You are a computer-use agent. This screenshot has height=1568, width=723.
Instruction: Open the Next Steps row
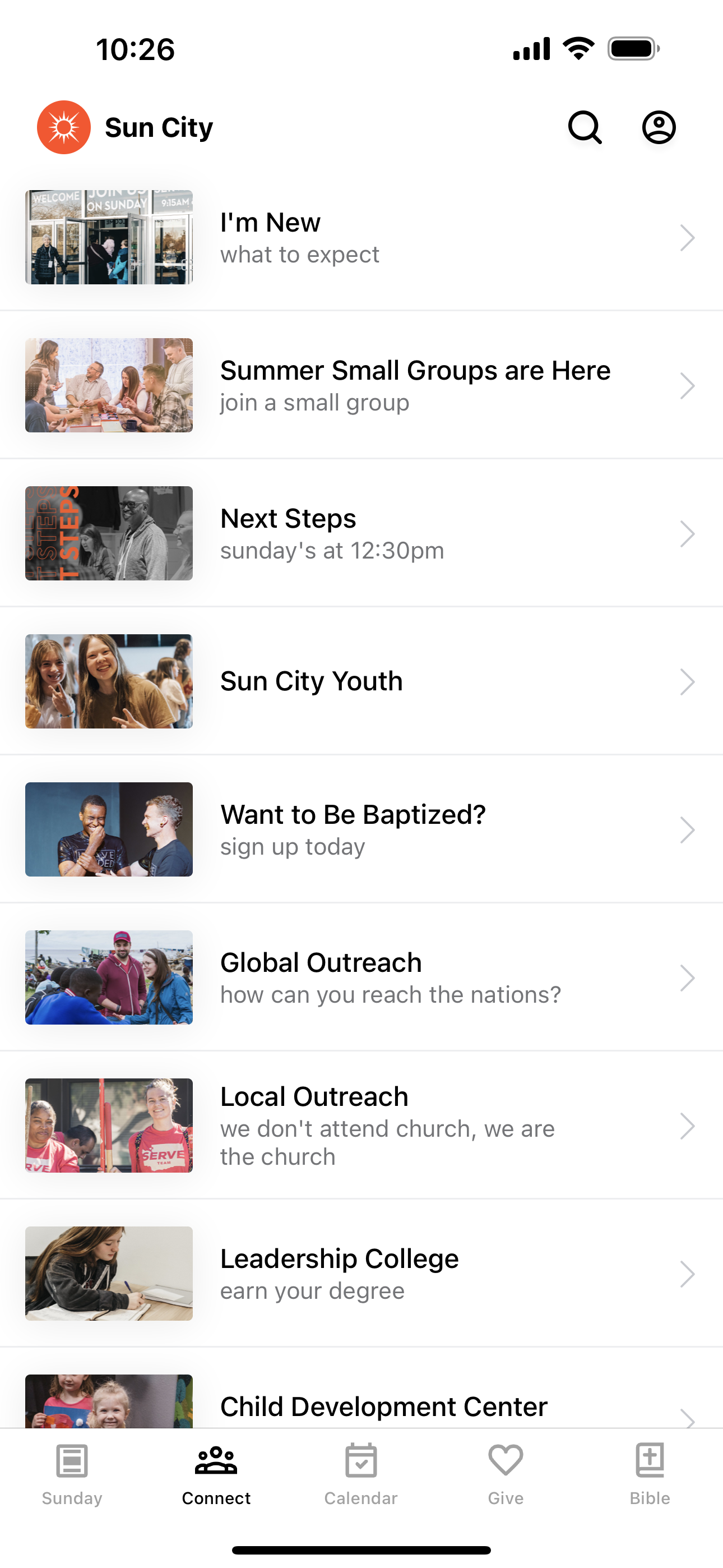coord(361,533)
